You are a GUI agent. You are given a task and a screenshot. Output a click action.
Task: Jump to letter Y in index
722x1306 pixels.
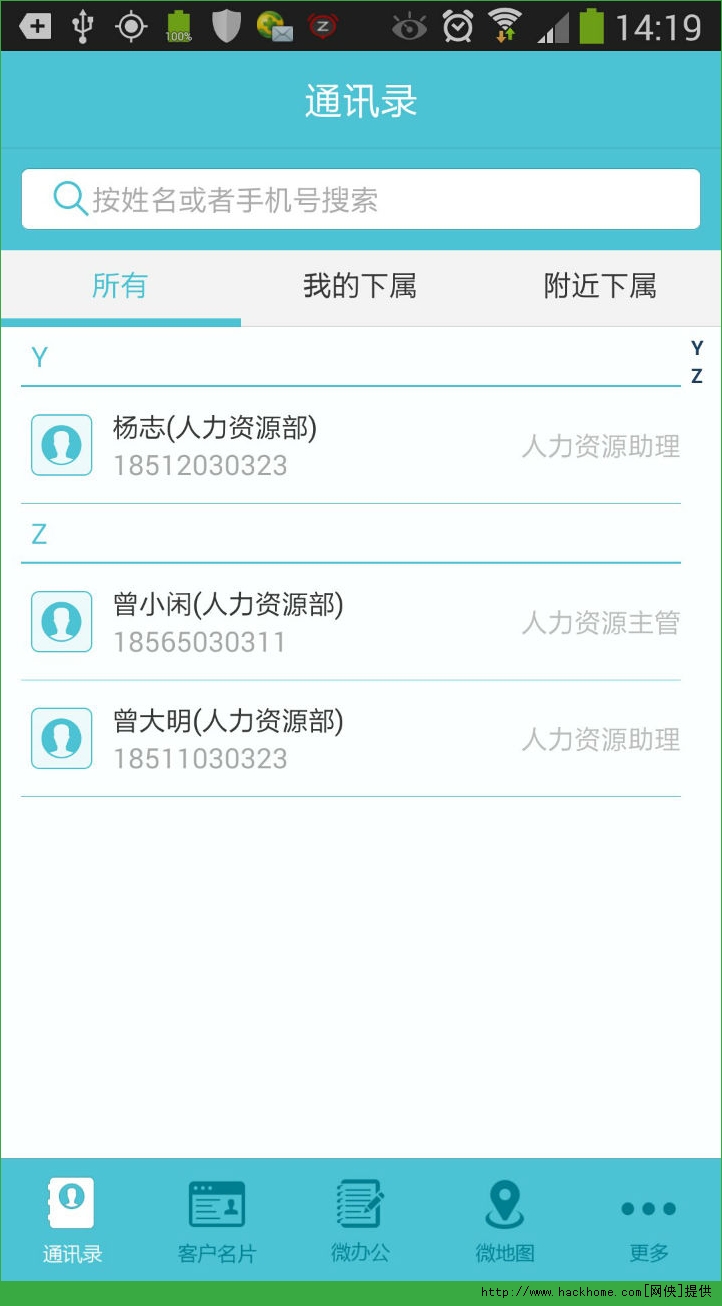point(697,348)
